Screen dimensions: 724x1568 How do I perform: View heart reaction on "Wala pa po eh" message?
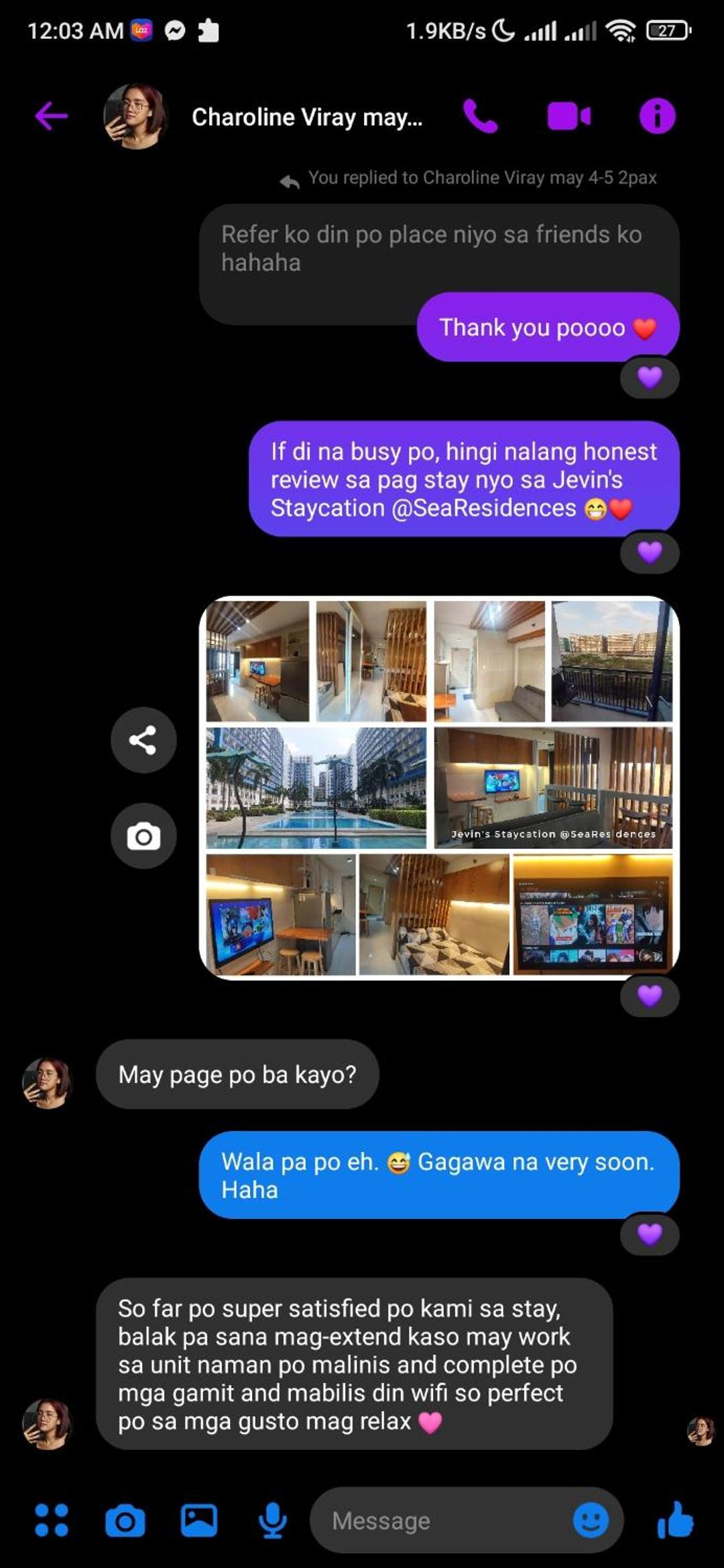pos(650,1234)
